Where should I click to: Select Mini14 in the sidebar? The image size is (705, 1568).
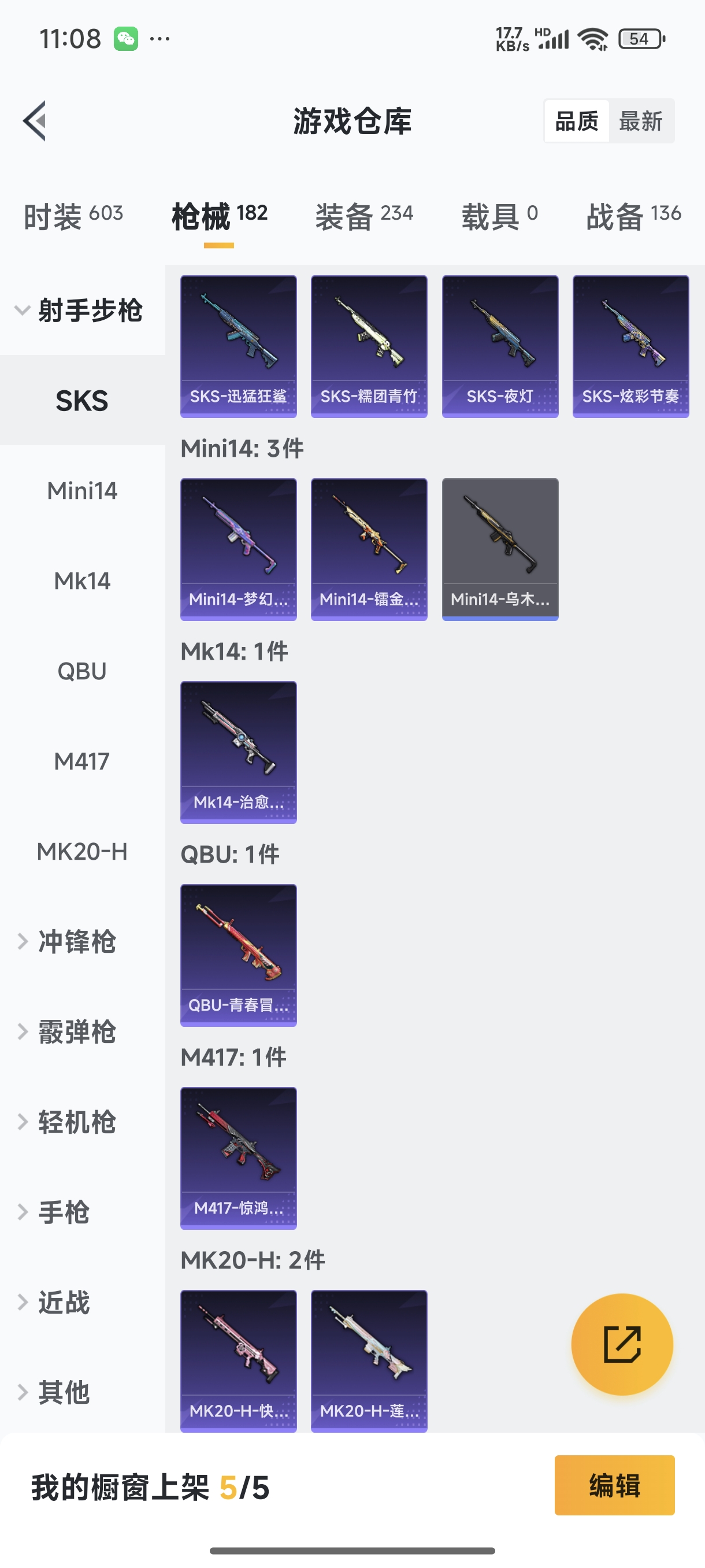click(82, 491)
